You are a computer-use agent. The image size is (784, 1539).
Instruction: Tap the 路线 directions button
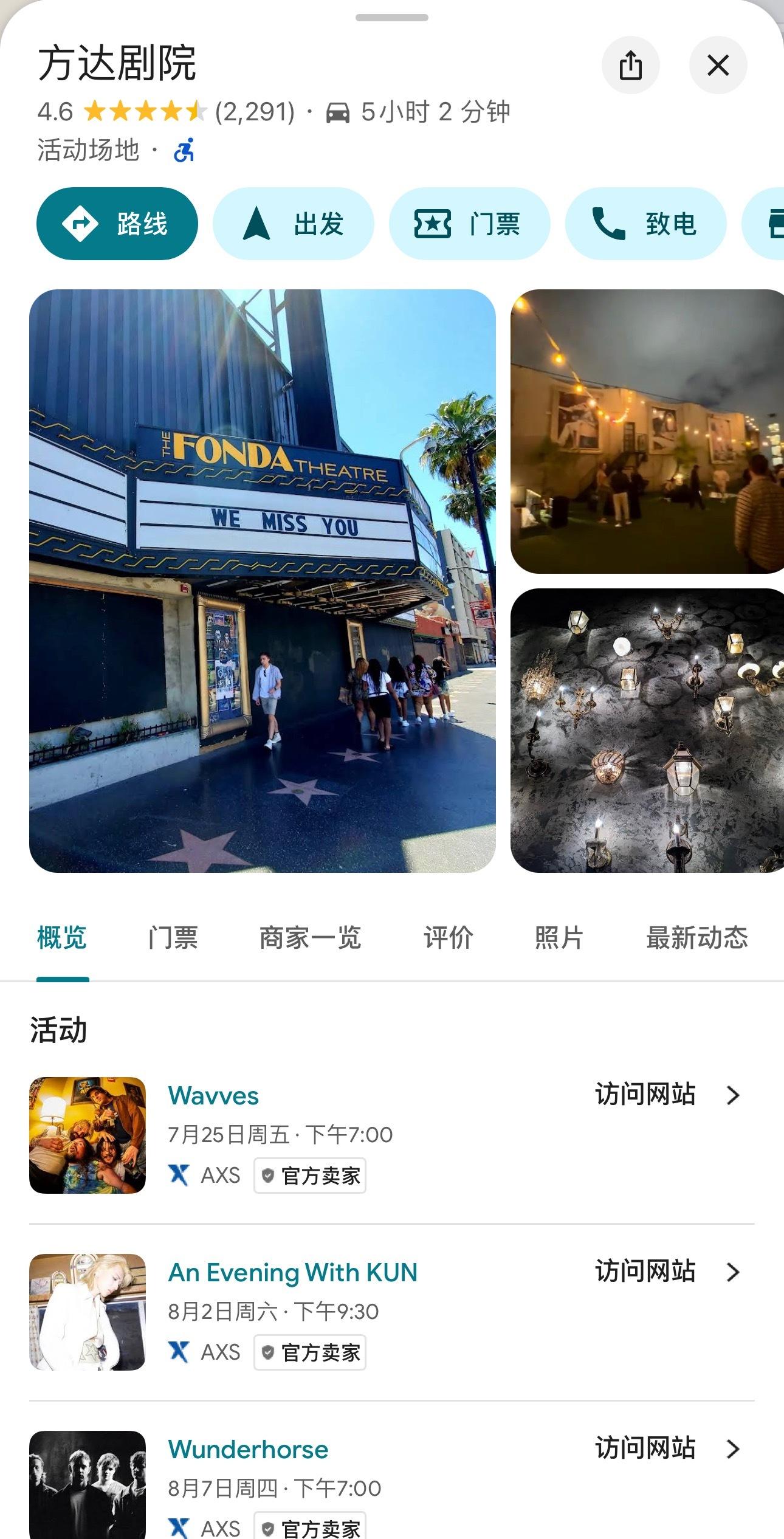[x=117, y=224]
